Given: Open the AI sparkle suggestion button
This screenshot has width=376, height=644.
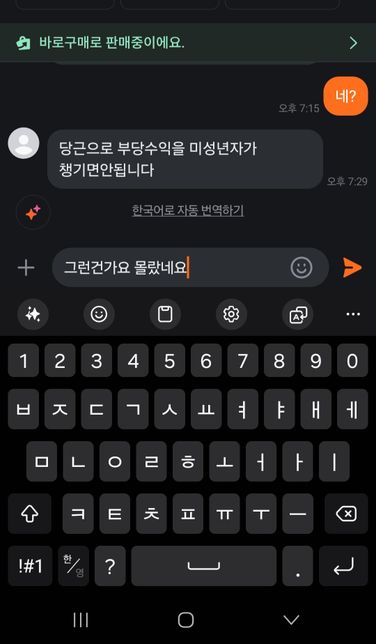Looking at the screenshot, I should coord(33,212).
